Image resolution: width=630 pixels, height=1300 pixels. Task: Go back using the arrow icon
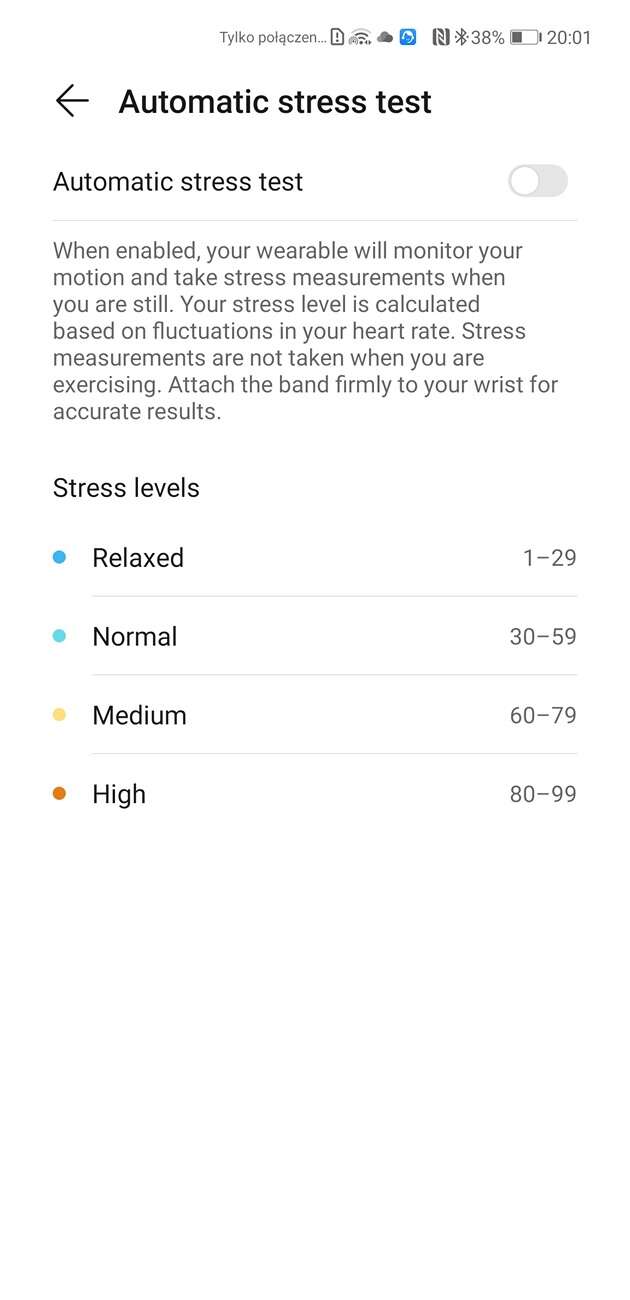click(72, 101)
